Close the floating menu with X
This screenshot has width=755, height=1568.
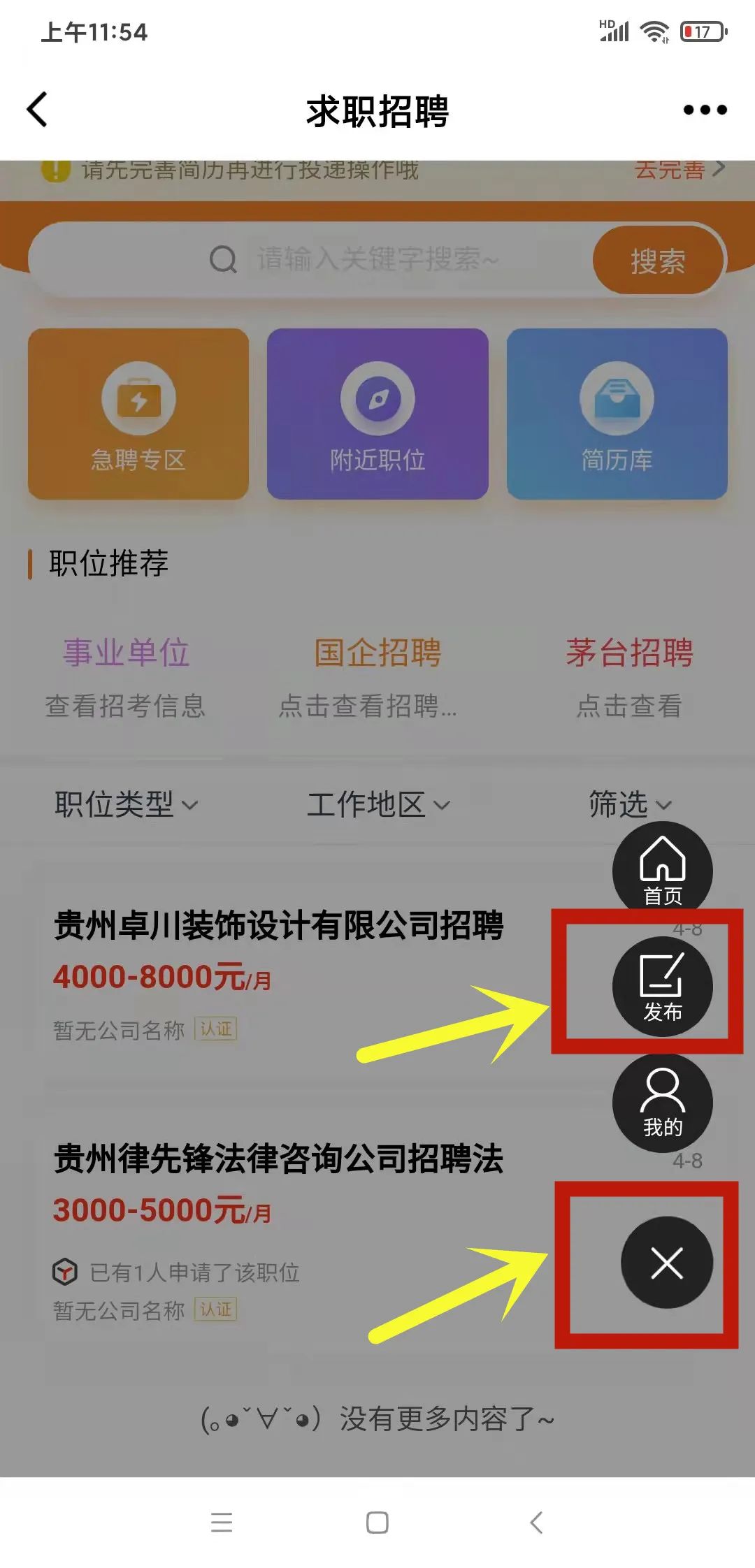[666, 1263]
